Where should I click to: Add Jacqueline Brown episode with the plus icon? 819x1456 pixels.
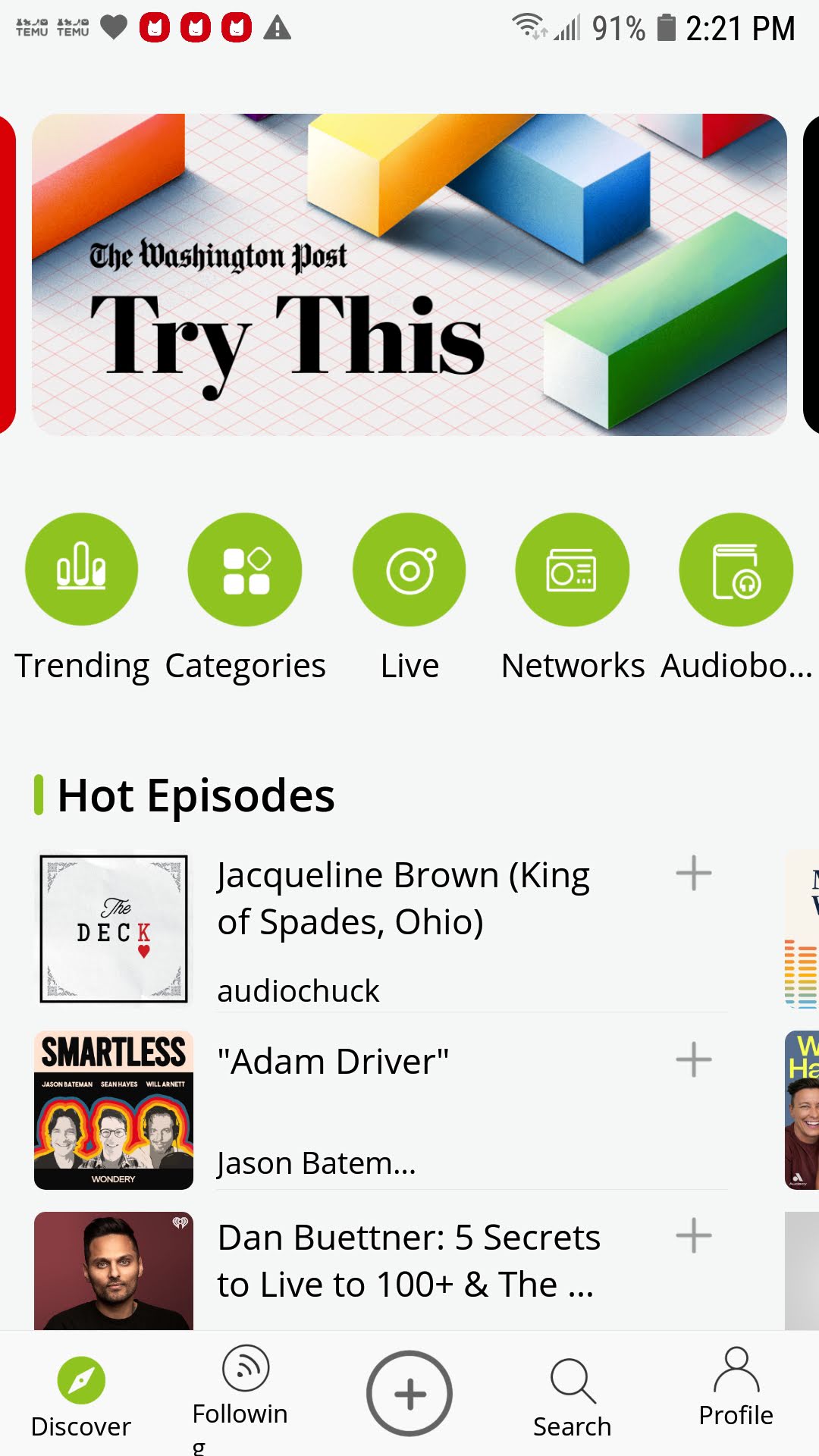(x=693, y=873)
